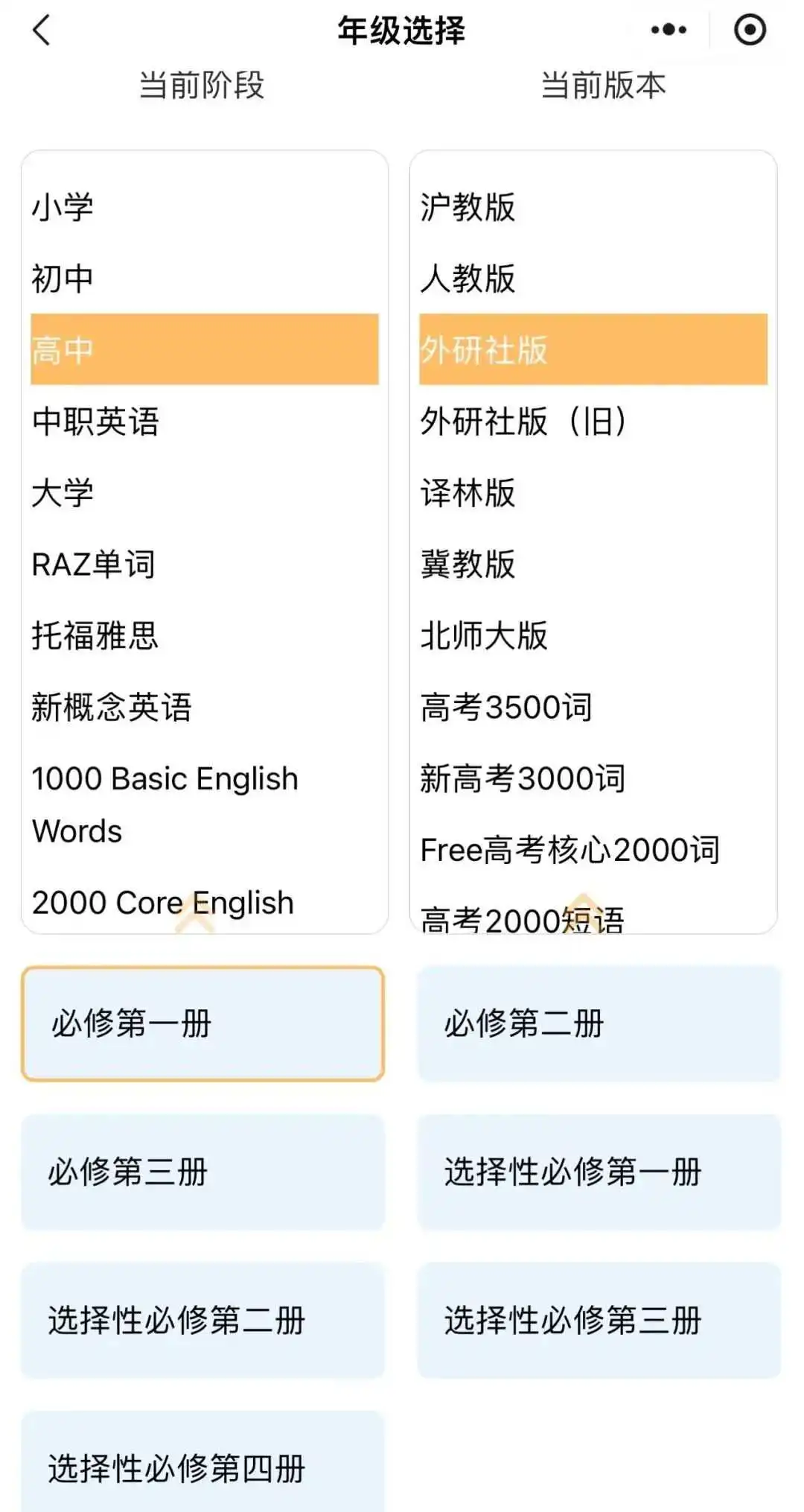The height and width of the screenshot is (1512, 804).
Task: Select RAZ单词 option
Action: click(x=205, y=564)
